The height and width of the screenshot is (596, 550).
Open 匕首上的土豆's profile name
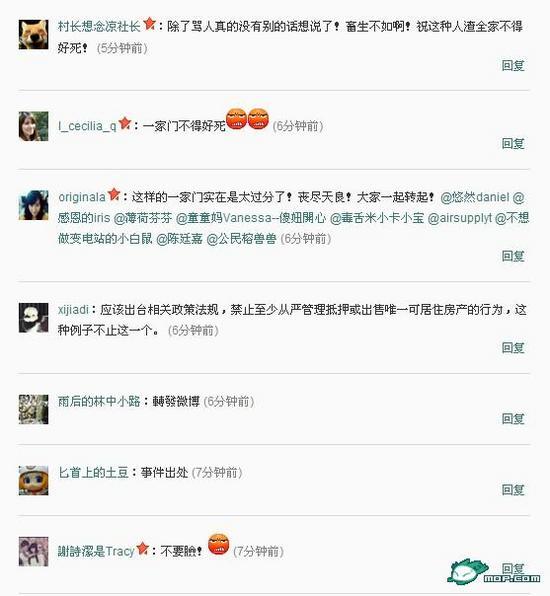(93, 472)
